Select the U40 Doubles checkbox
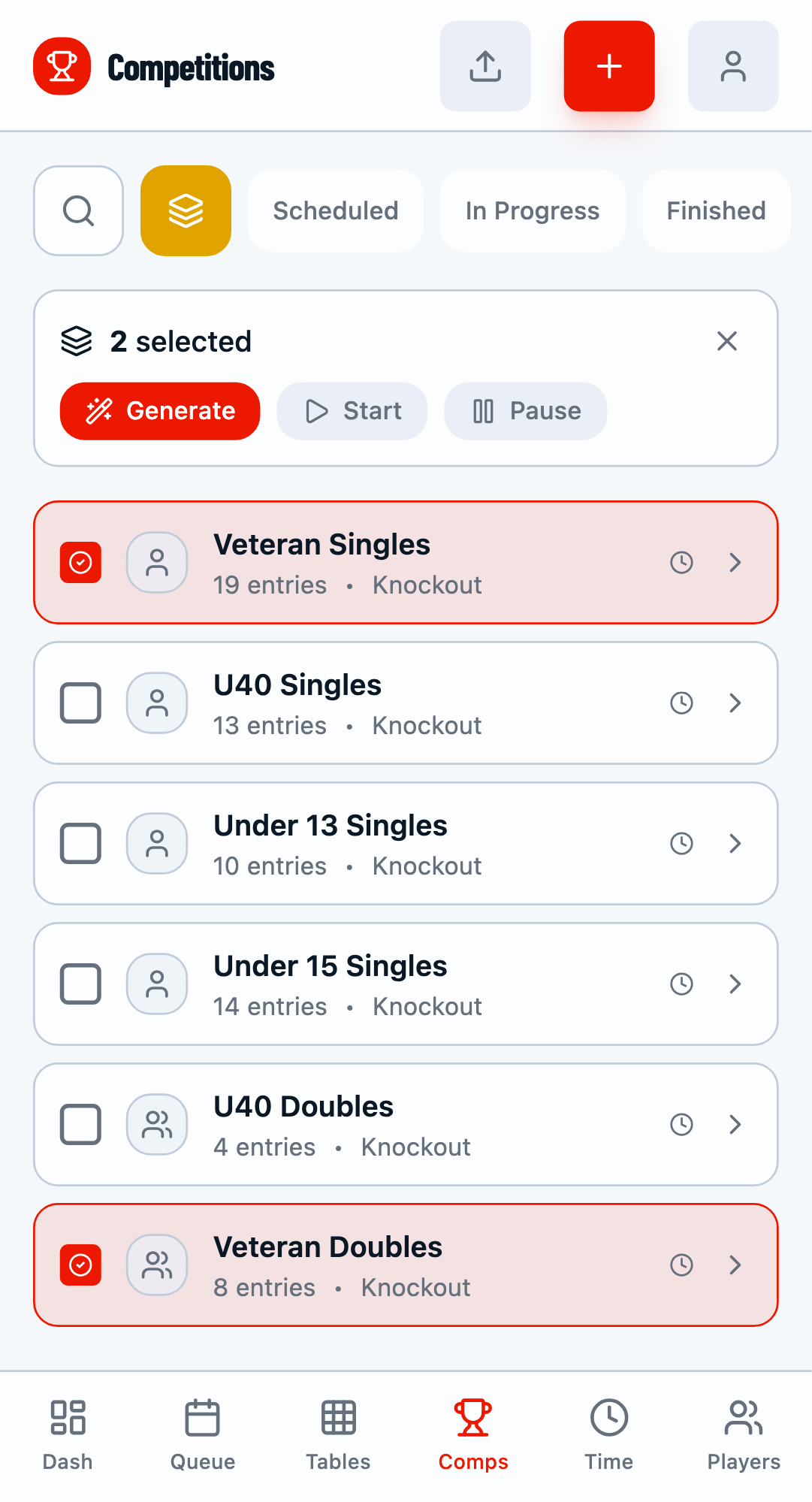812x1502 pixels. 80,1124
